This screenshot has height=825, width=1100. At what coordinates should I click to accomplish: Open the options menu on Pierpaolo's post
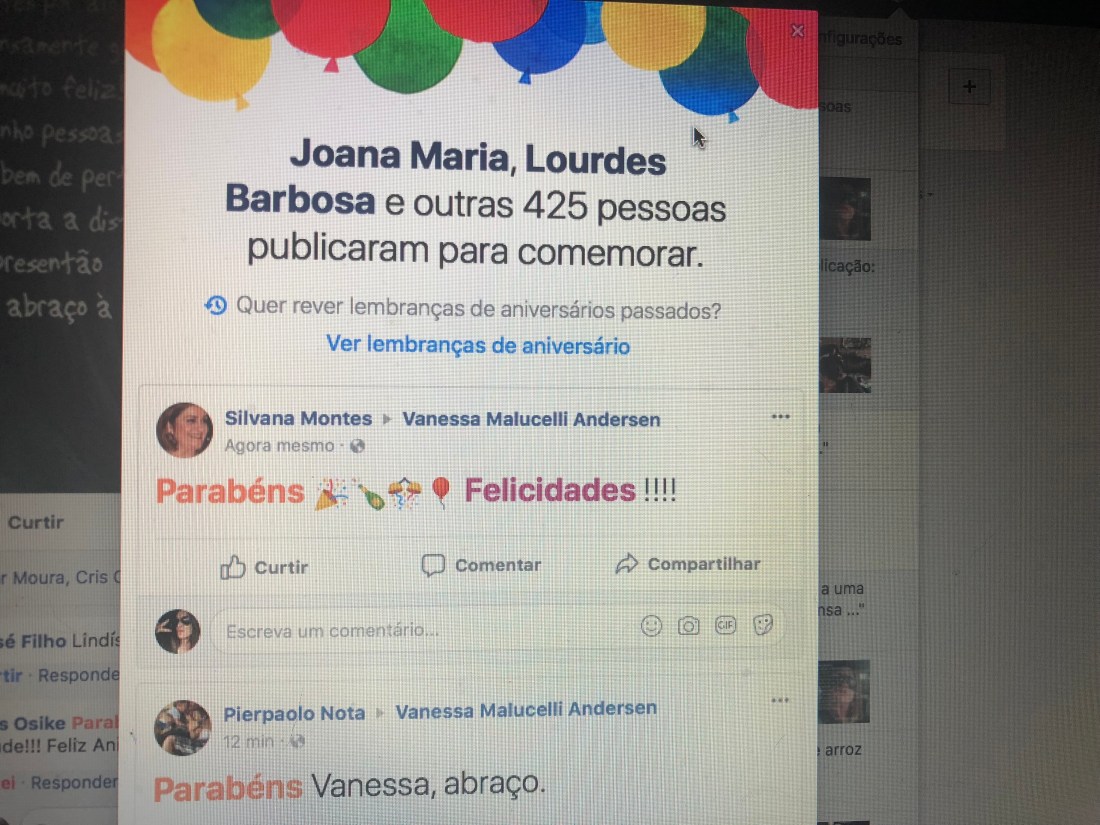(781, 700)
